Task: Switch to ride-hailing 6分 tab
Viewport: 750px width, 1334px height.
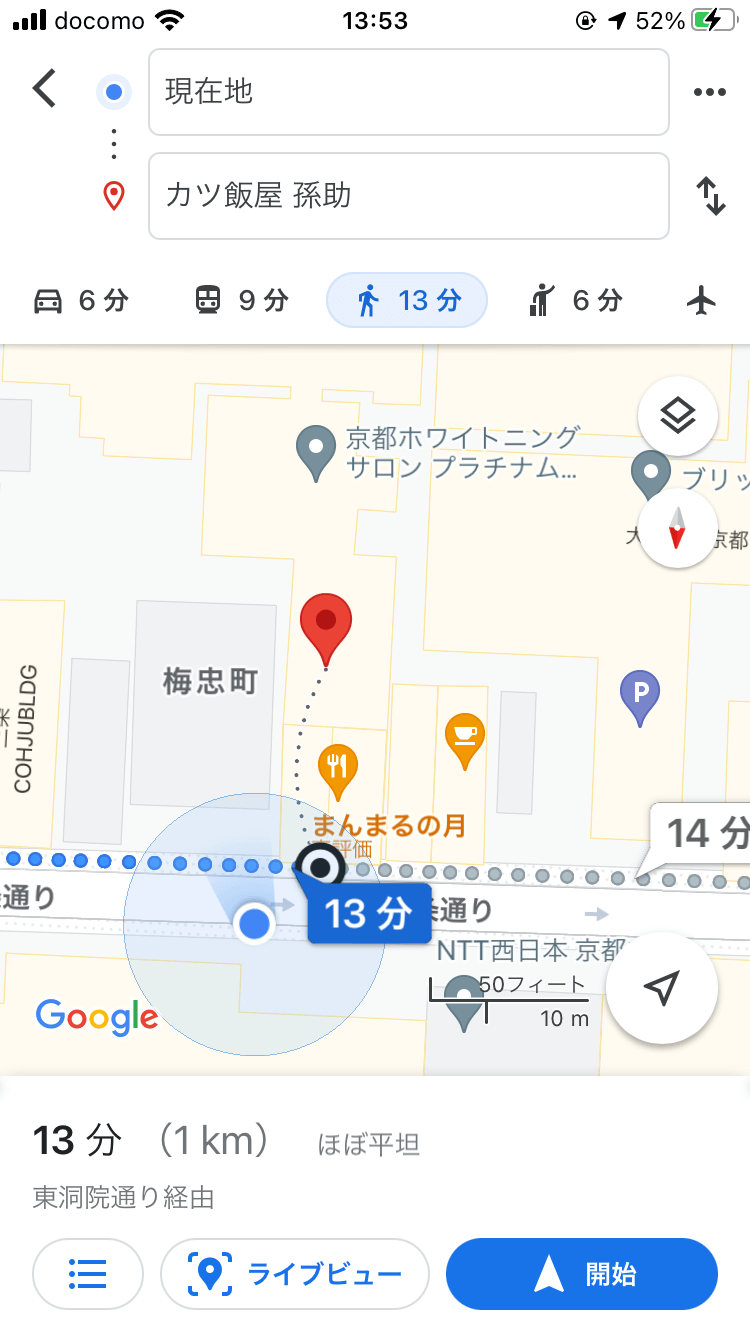Action: pyautogui.click(x=575, y=300)
